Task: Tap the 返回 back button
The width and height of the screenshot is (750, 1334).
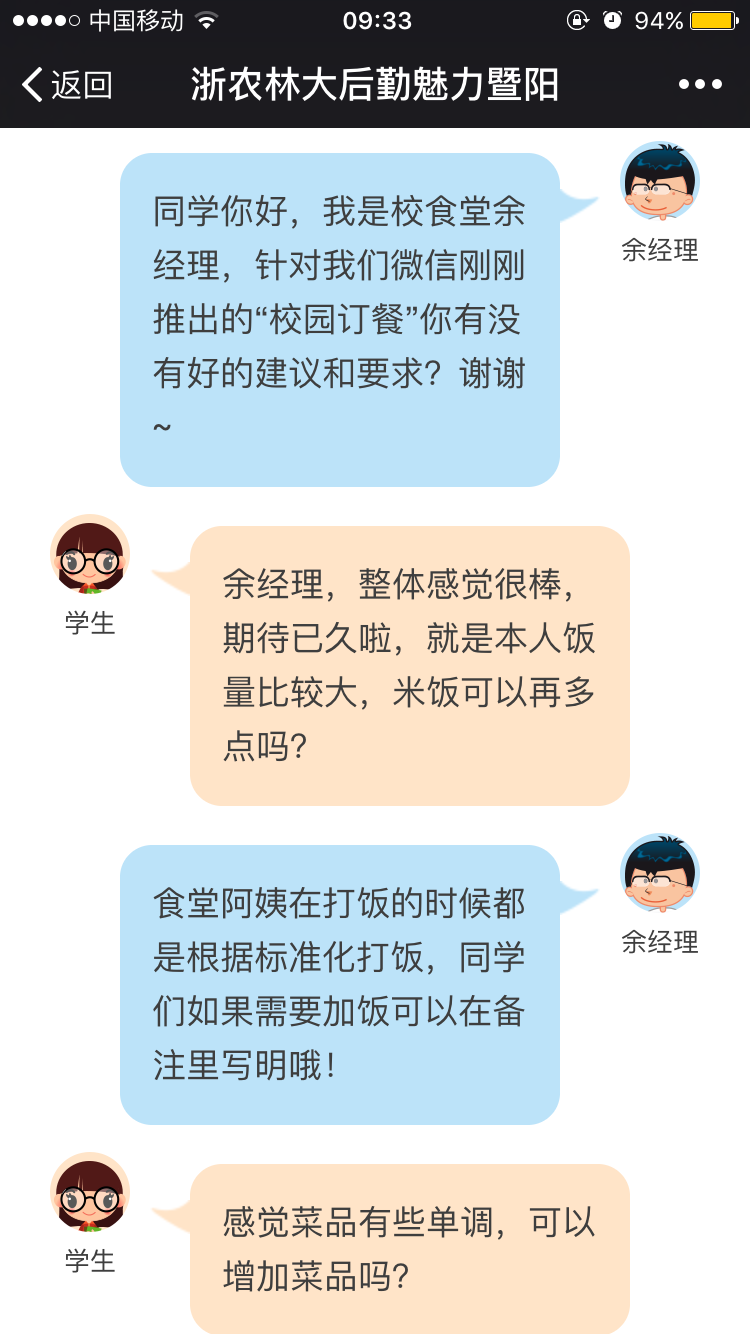Action: (66, 85)
